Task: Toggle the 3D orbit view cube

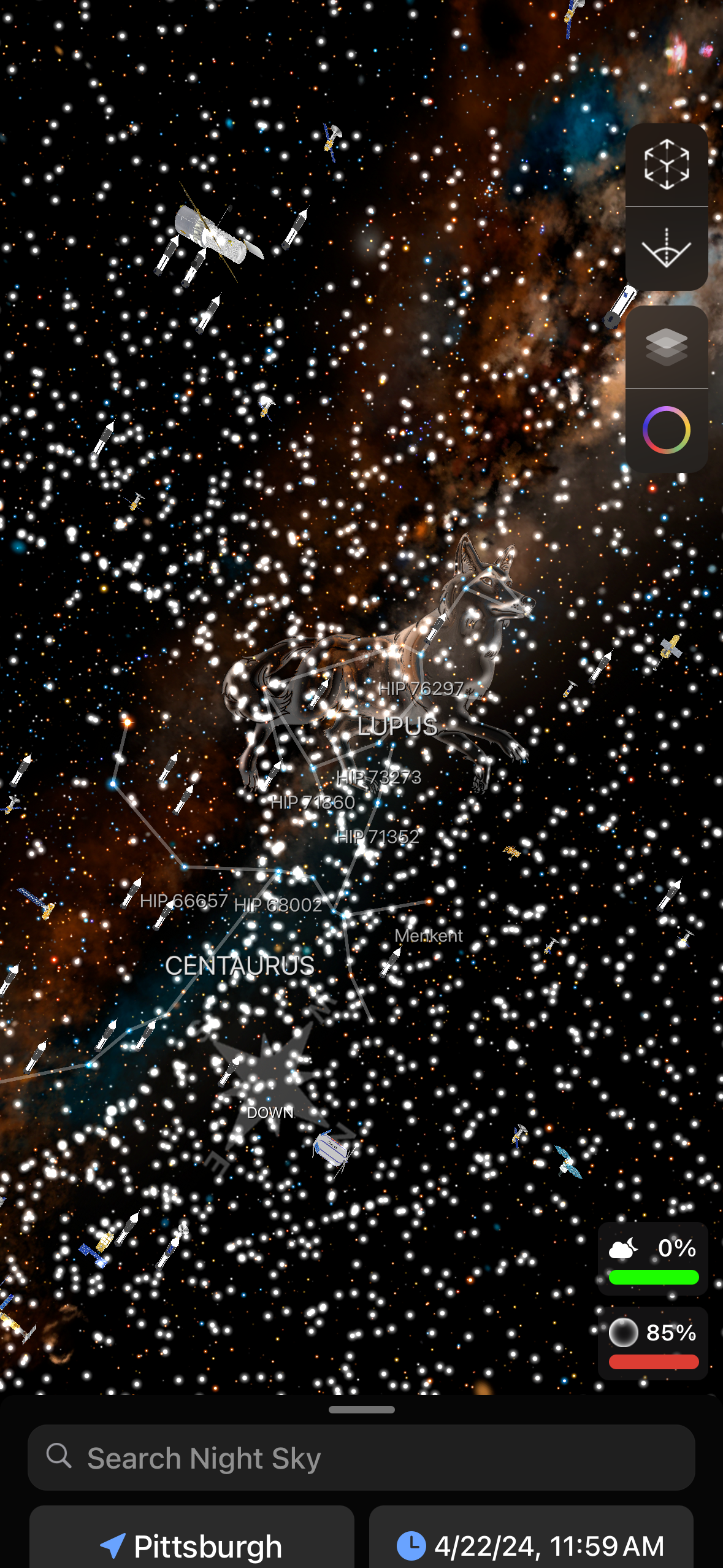Action: click(667, 164)
